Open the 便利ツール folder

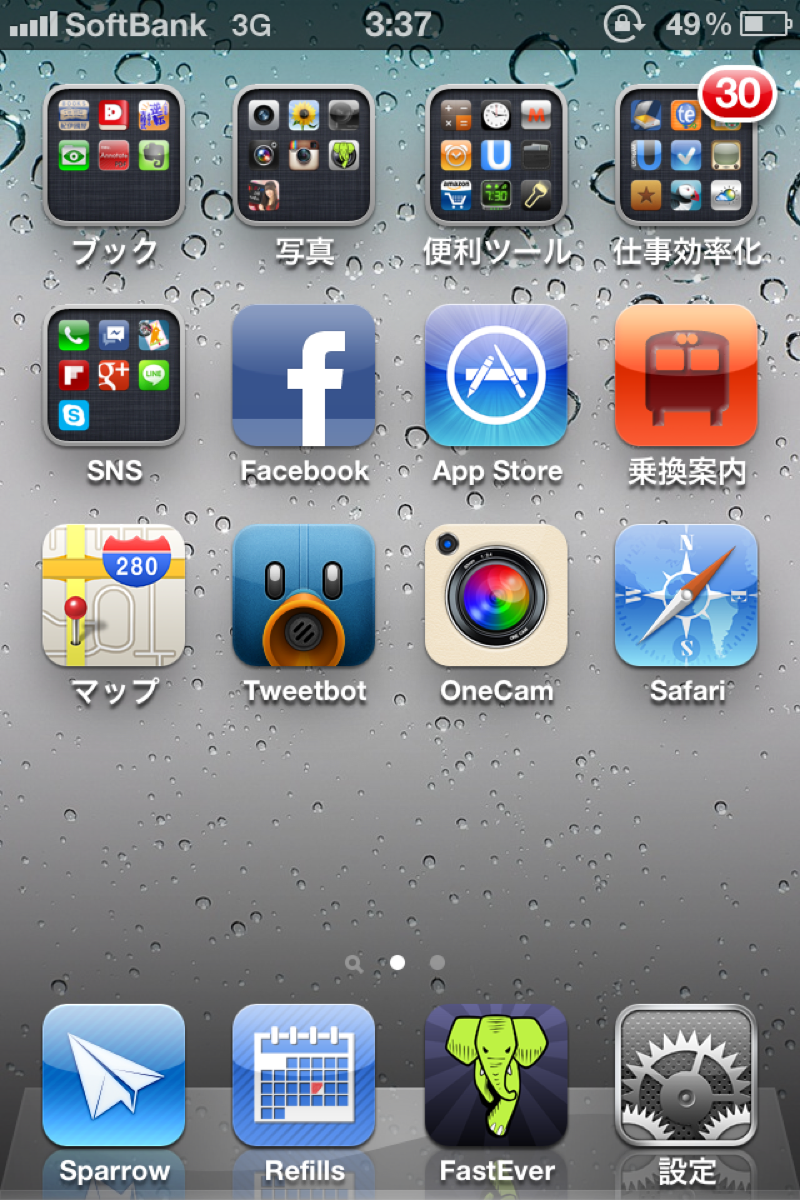point(496,155)
